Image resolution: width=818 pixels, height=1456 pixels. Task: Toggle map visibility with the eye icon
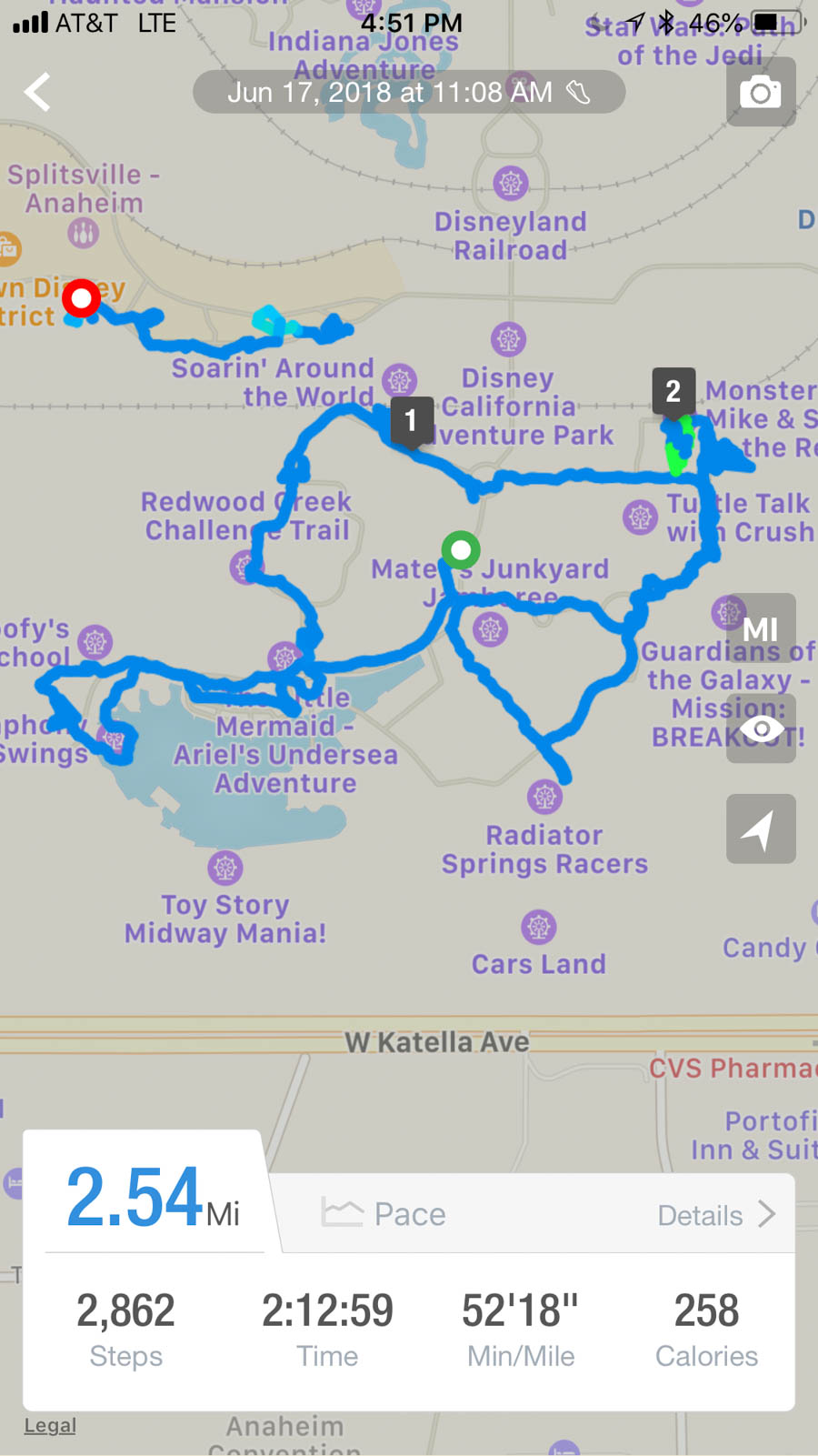click(x=761, y=728)
